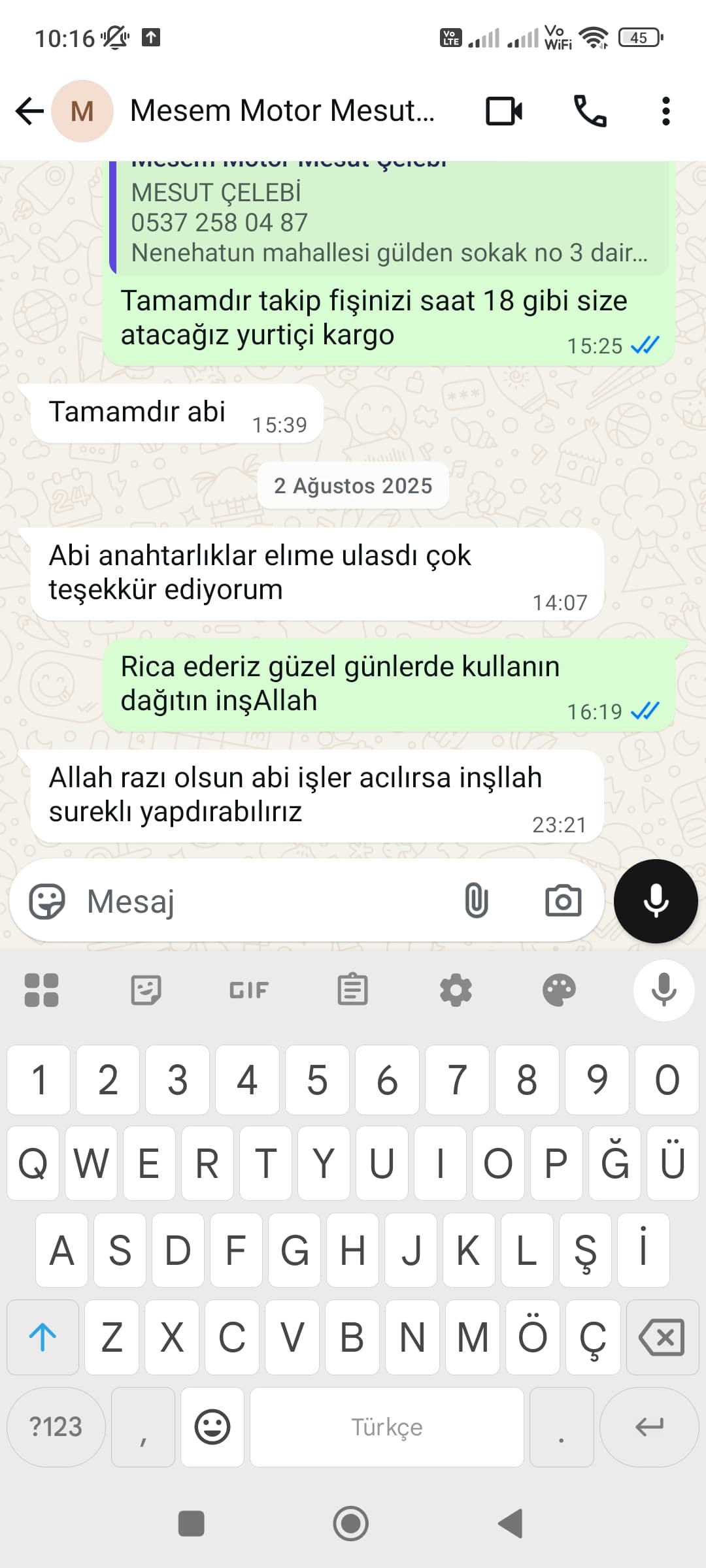The image size is (706, 1568).
Task: Open keyboard settings with the gear icon
Action: click(456, 989)
